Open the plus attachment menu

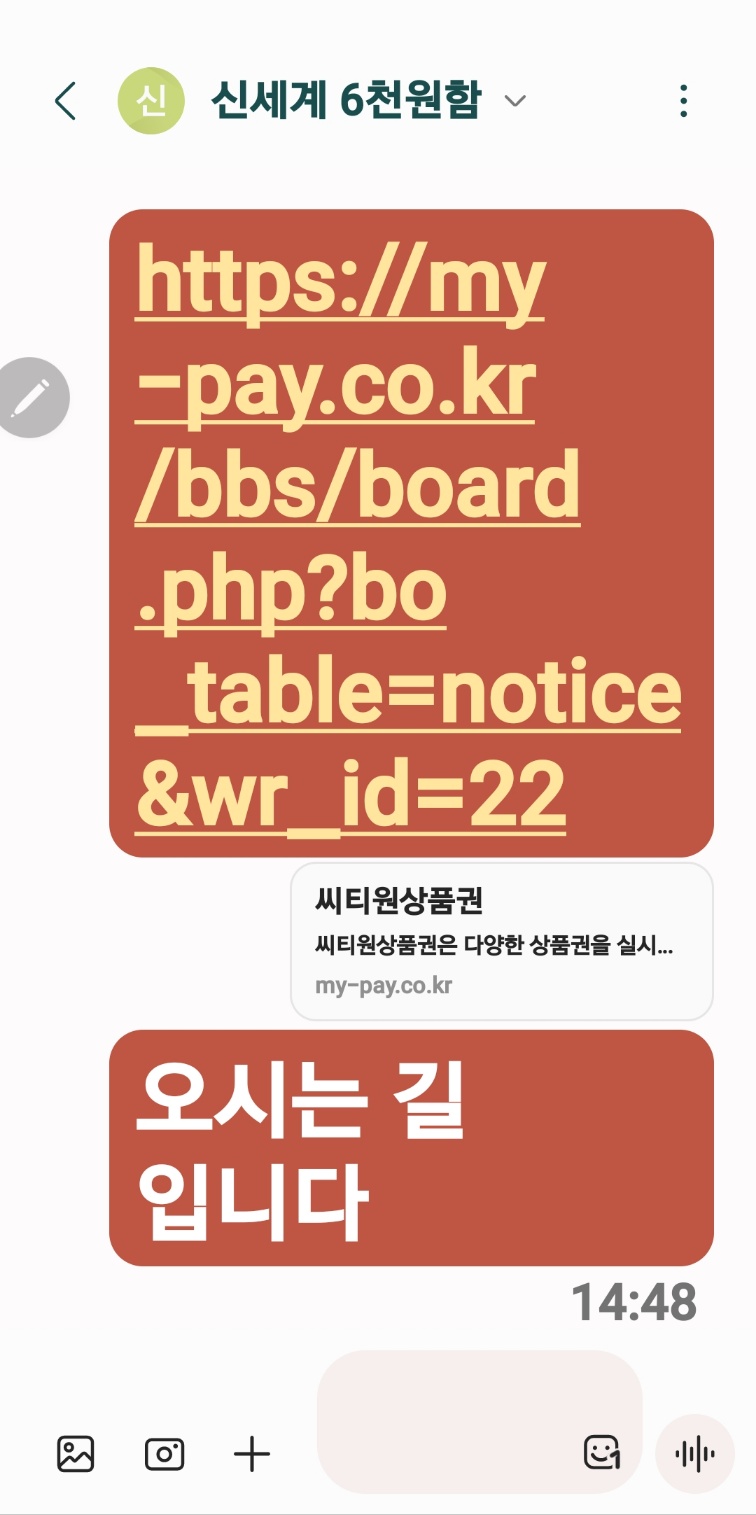251,1453
